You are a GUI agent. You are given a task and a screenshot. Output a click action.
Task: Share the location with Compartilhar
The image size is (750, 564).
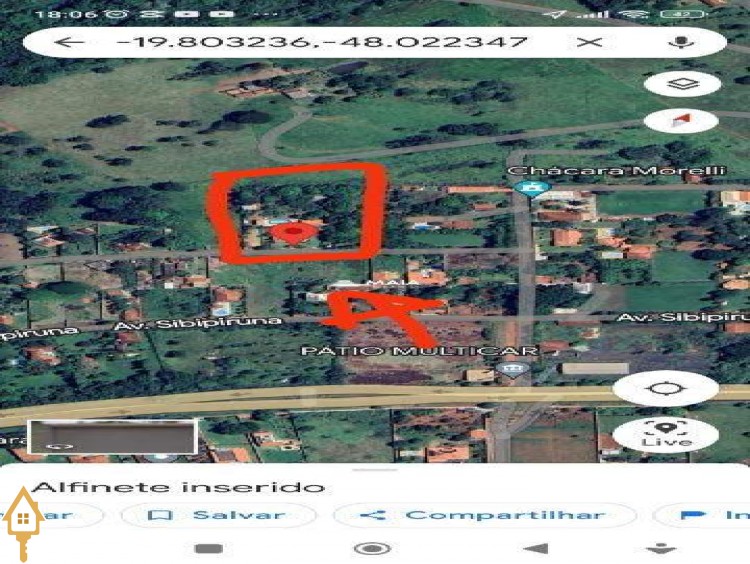point(484,515)
